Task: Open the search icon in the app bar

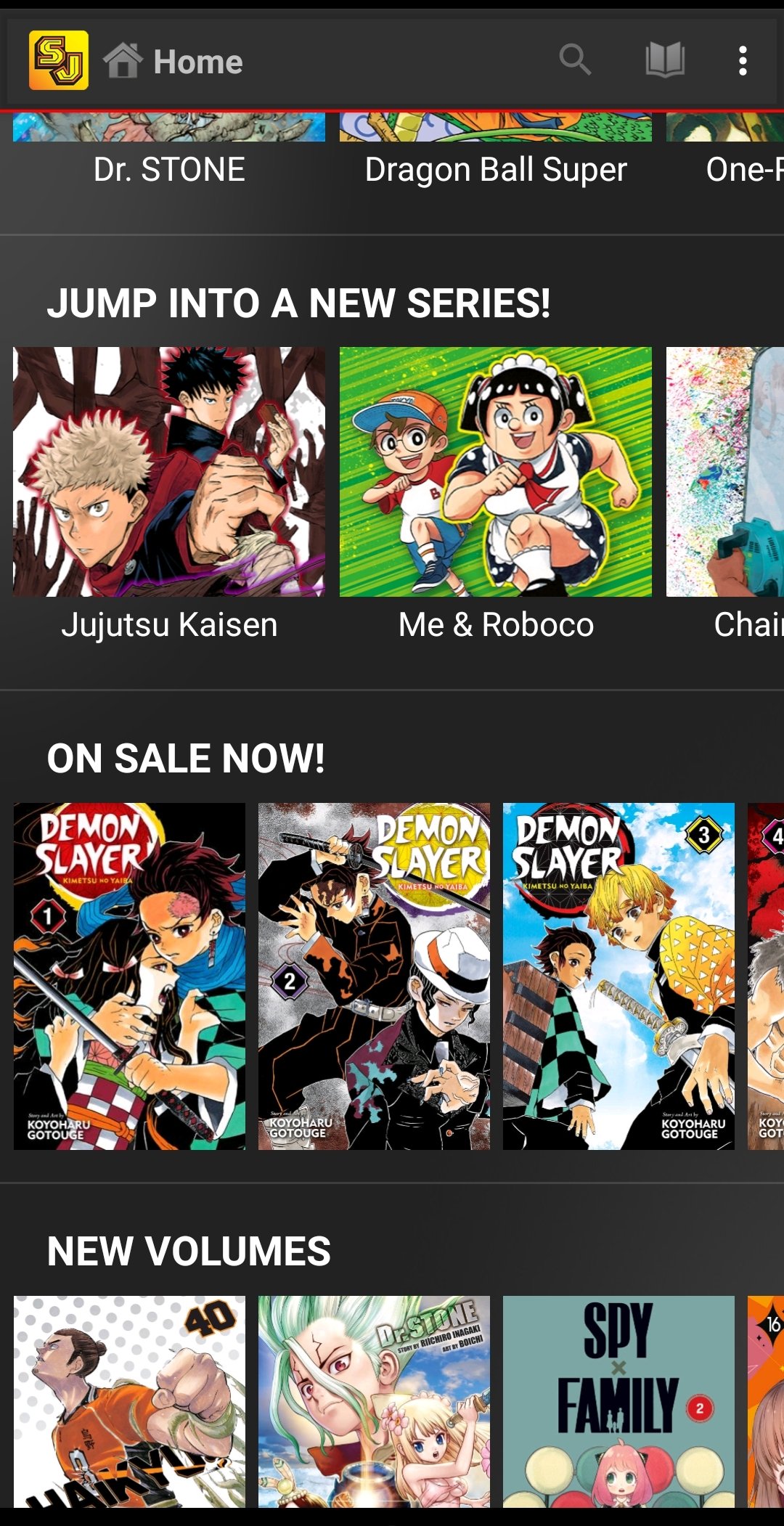Action: coord(575,60)
